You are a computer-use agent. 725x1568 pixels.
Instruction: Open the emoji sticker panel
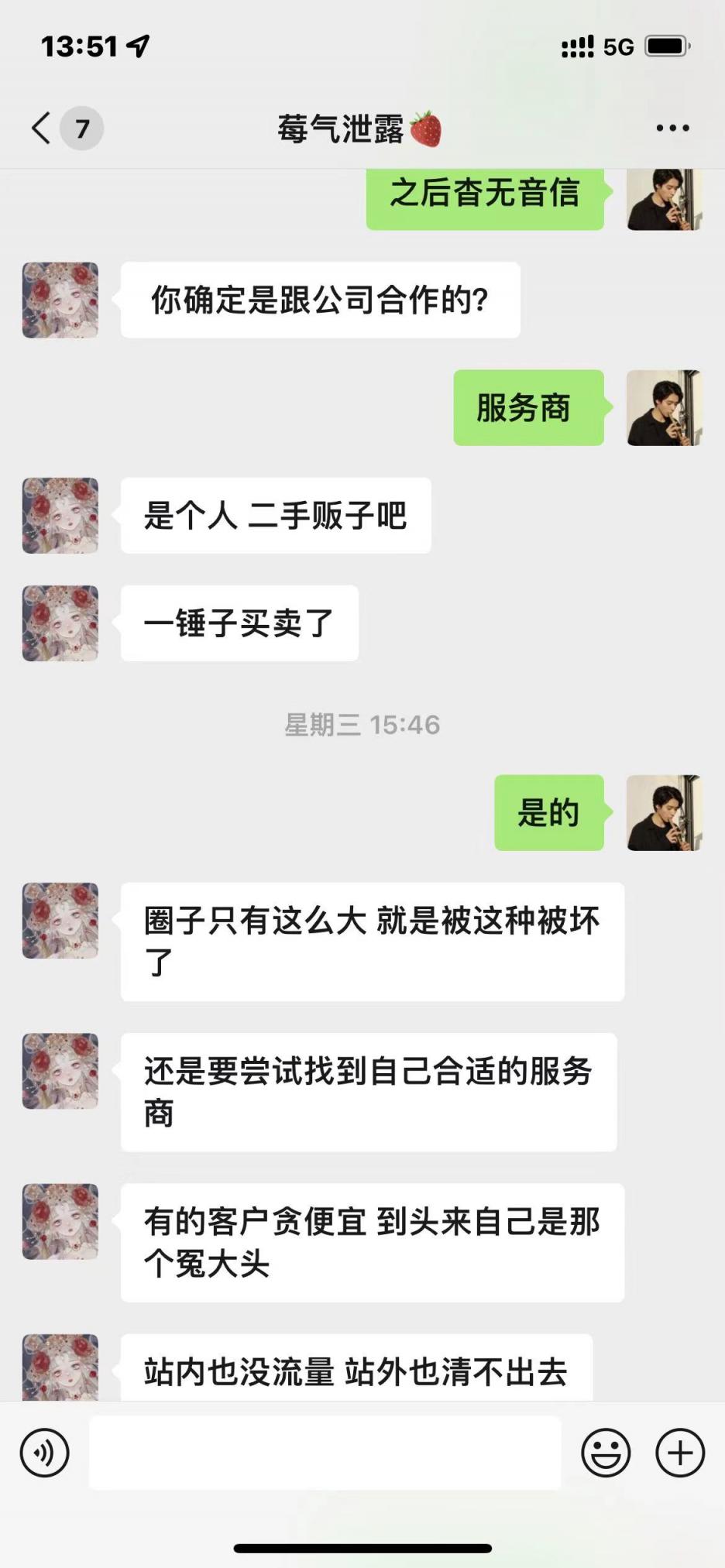point(606,1453)
